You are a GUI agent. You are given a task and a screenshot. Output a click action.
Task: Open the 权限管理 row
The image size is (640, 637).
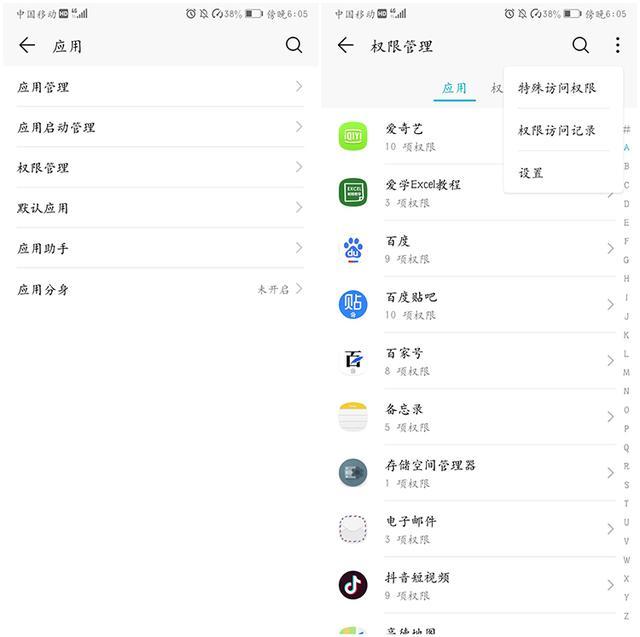[x=160, y=167]
